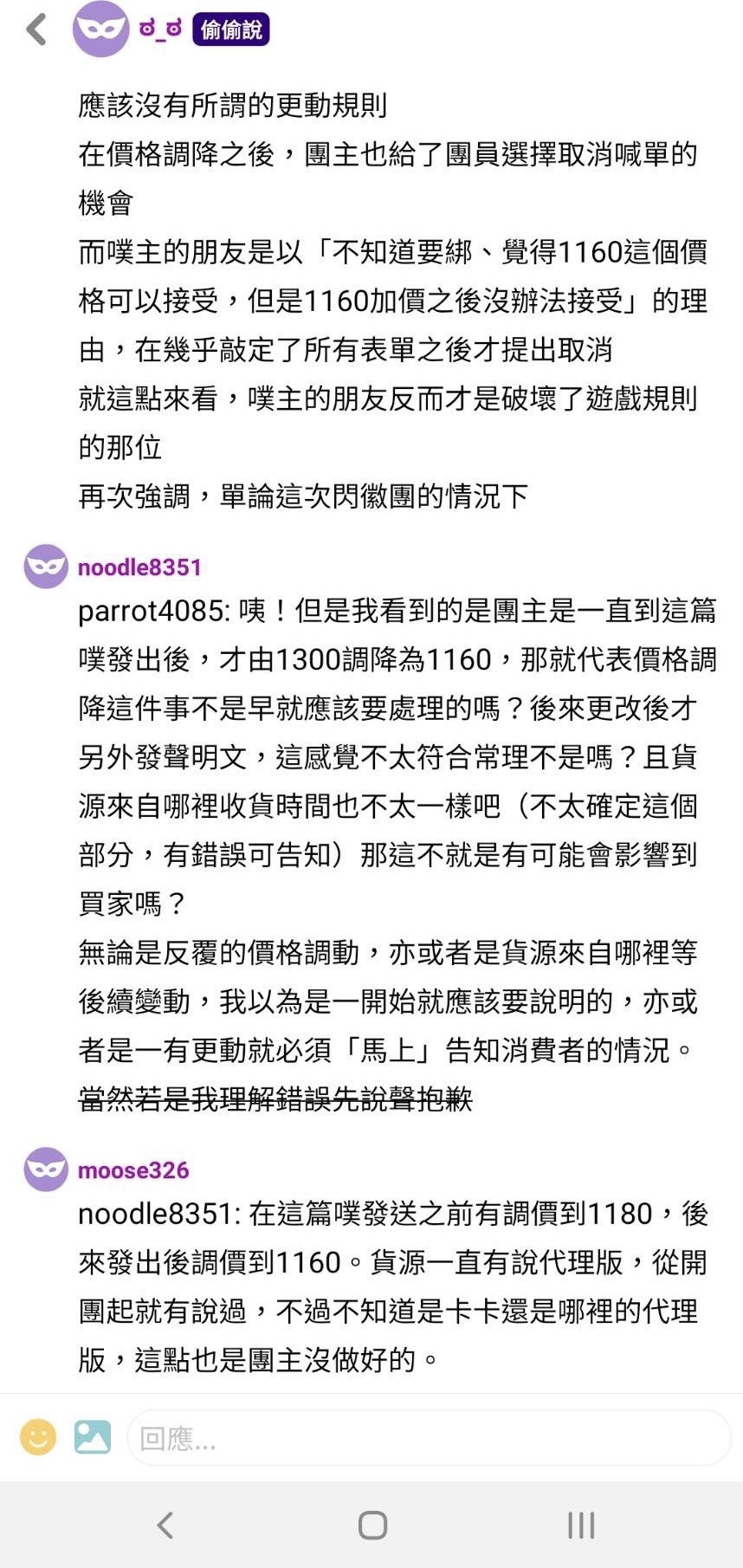
Task: Open the recent apps view
Action: 580,1526
